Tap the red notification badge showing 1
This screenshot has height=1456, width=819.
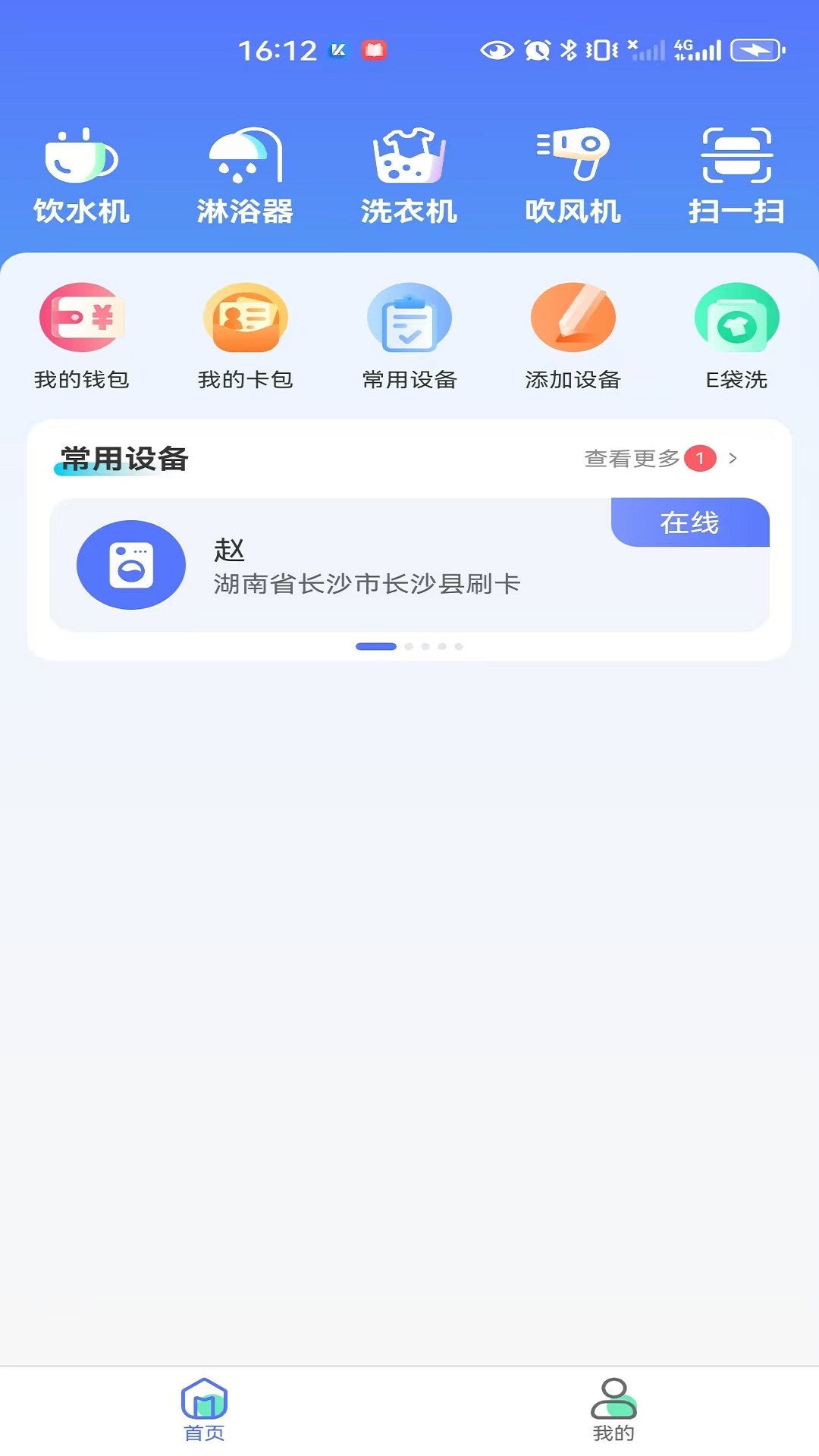[x=700, y=458]
